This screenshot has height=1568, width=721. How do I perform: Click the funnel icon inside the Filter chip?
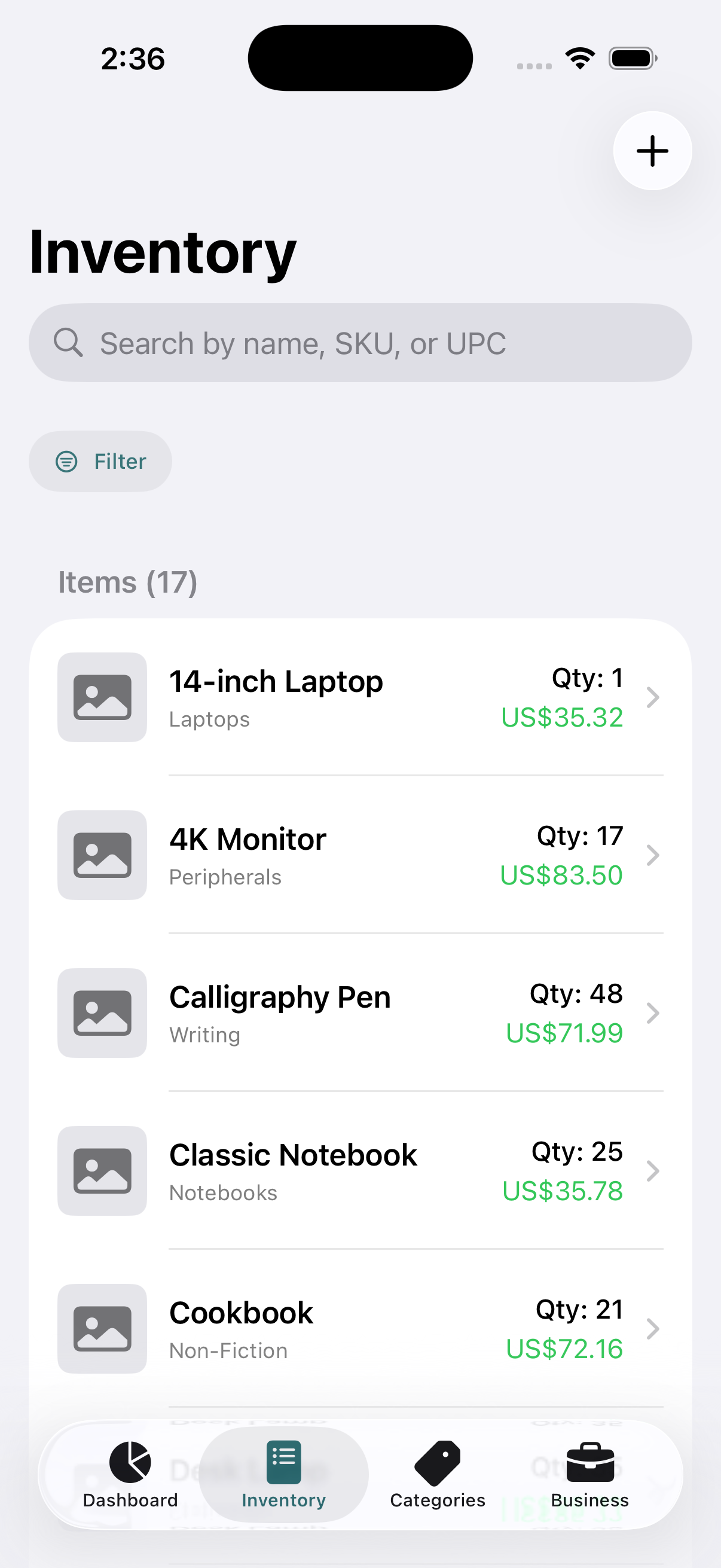[x=66, y=462]
